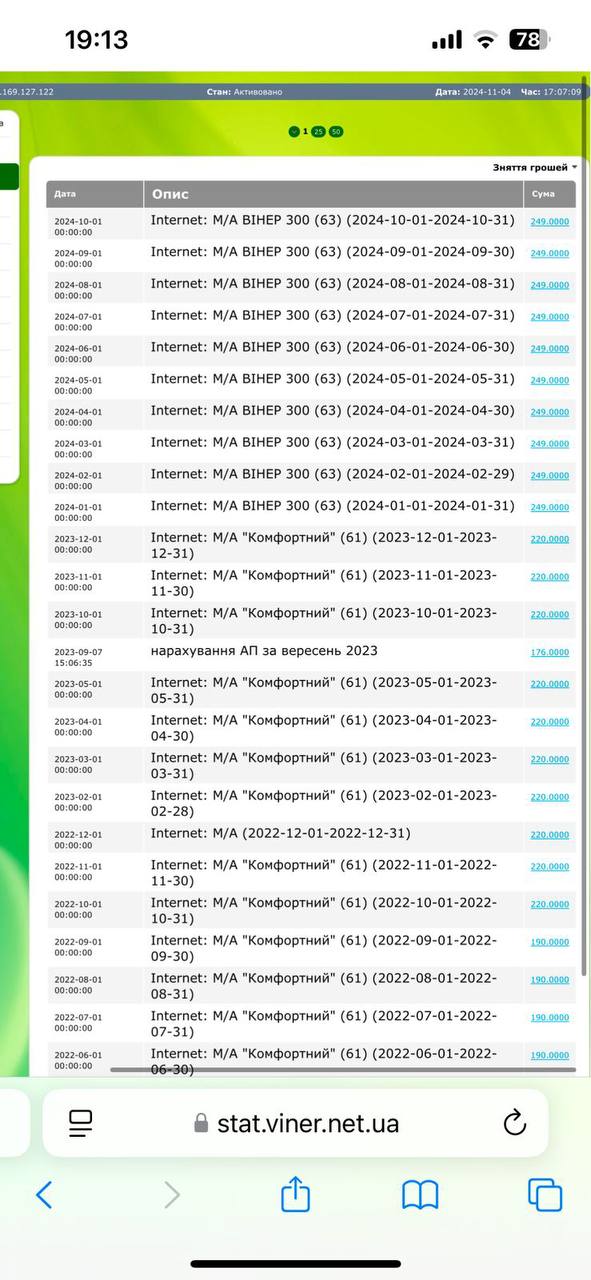
Task: Open the 190.0000 amount link for 2022-09-01
Action: coord(549,942)
